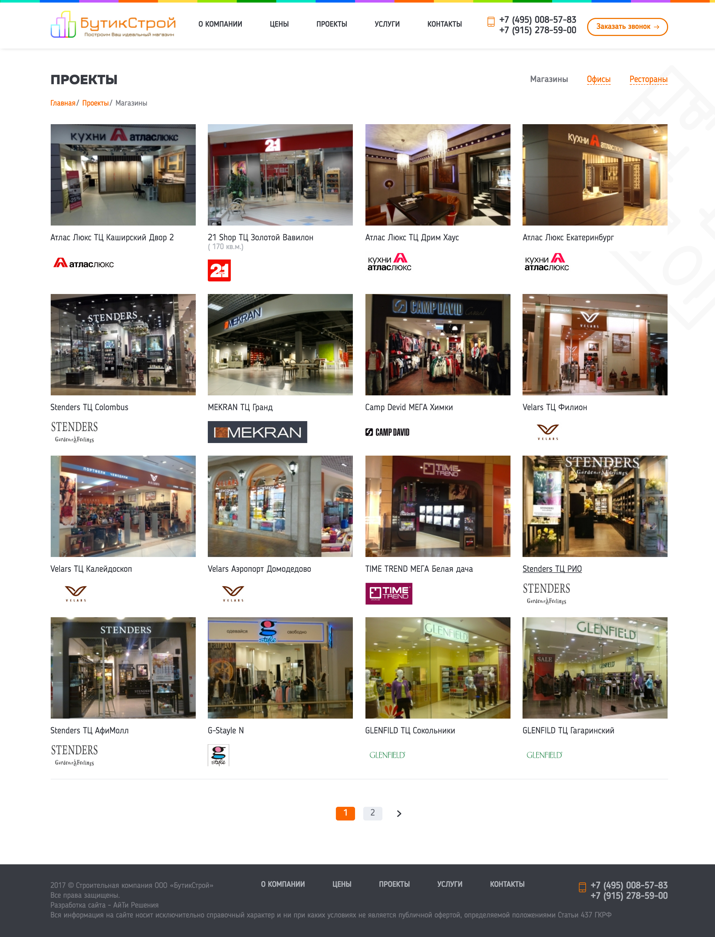The height and width of the screenshot is (937, 715).
Task: Open Проекты in the footer menu
Action: click(x=394, y=884)
